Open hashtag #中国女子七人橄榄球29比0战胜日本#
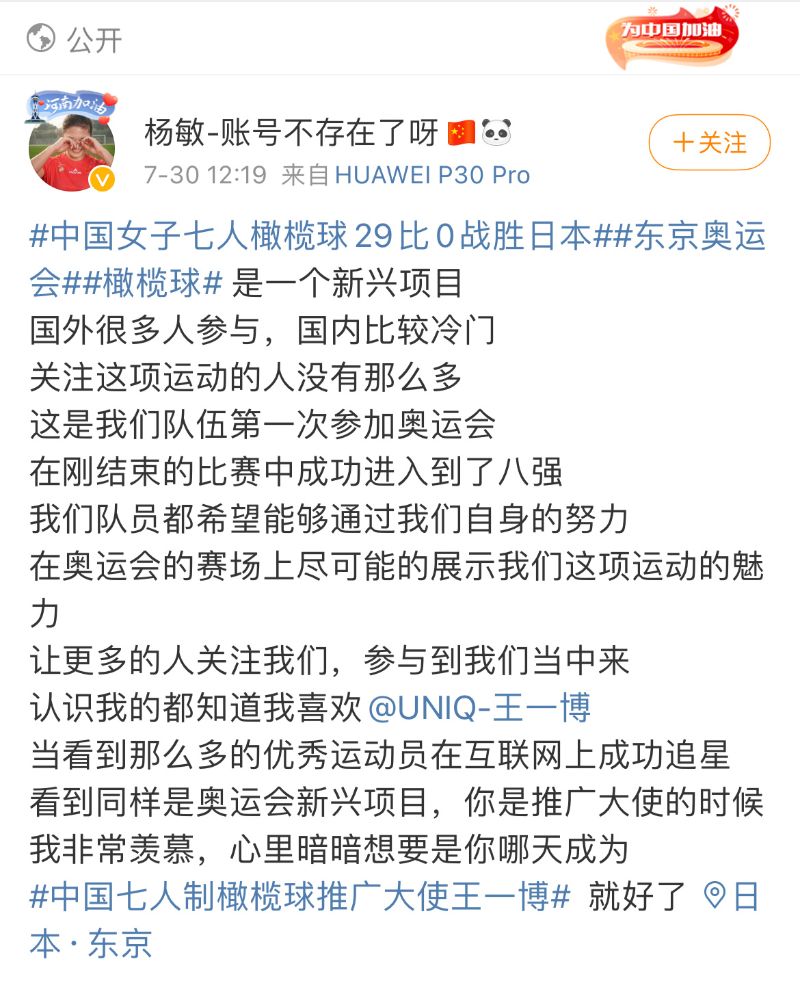 [312, 238]
